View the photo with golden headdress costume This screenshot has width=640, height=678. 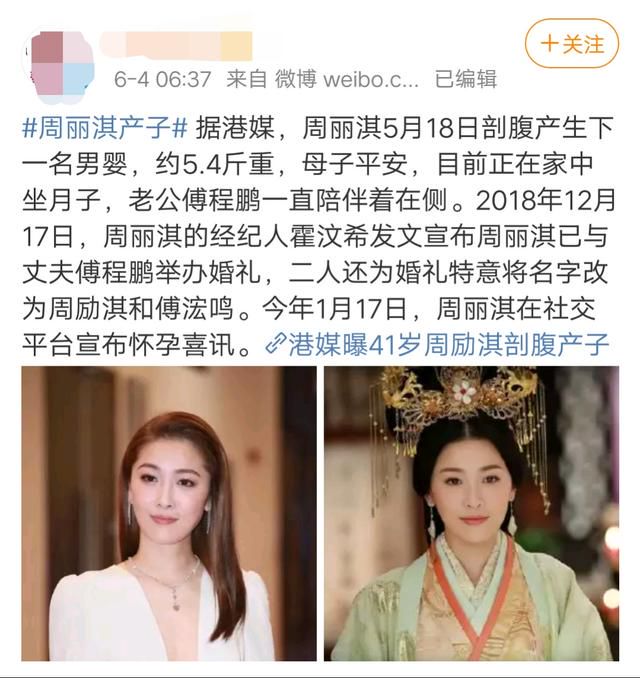471,513
